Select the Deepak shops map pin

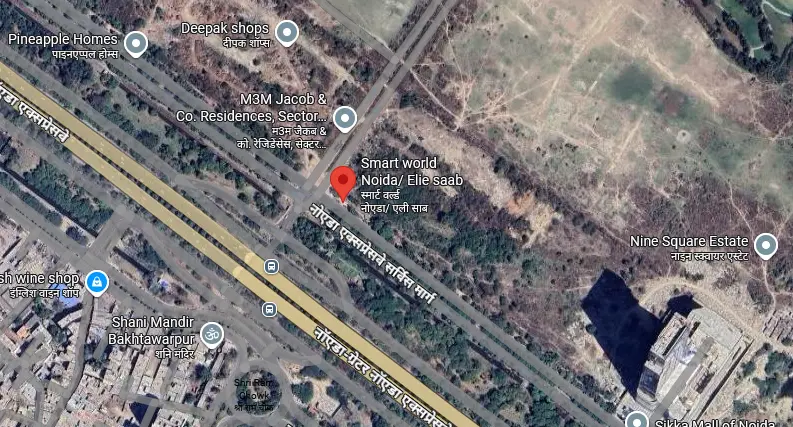coord(287,33)
